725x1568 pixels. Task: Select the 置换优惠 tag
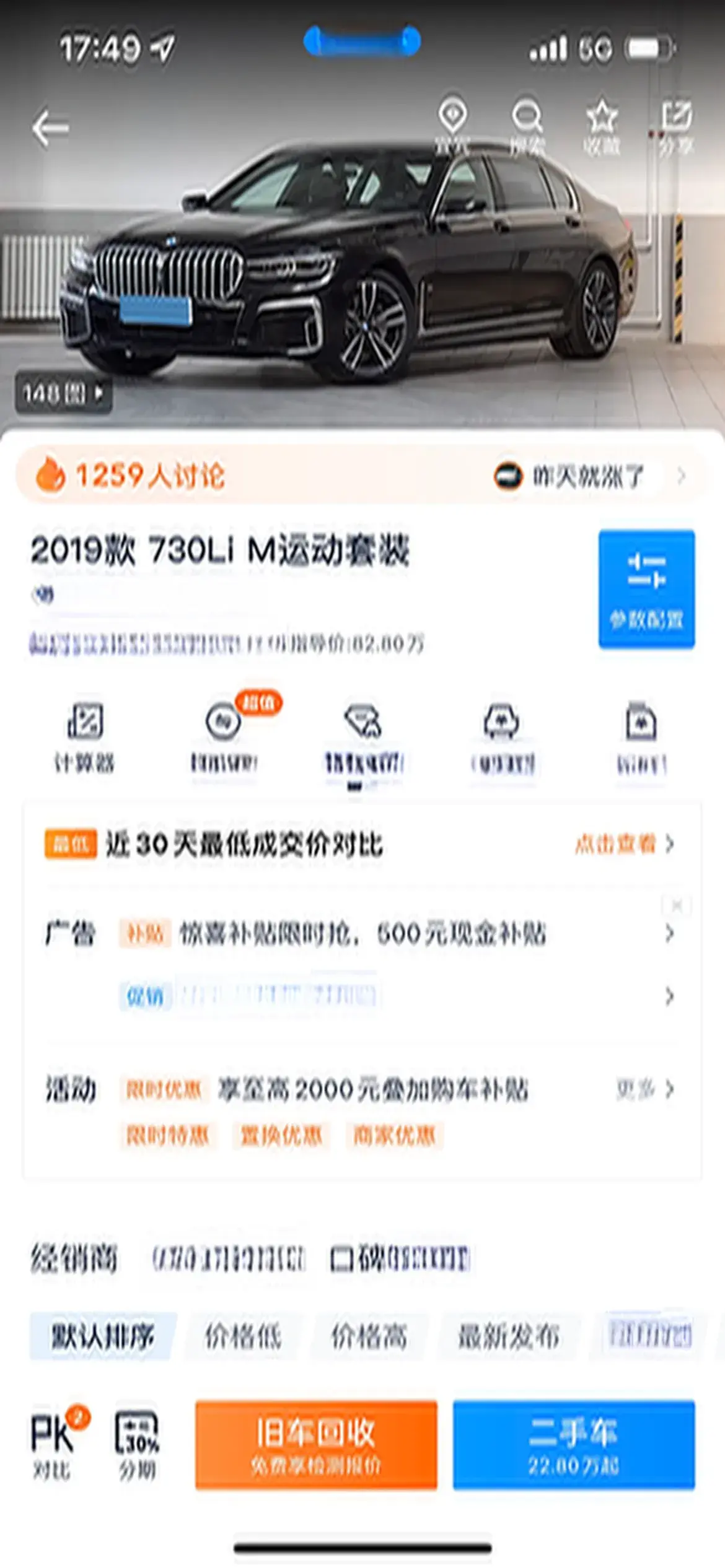pos(281,1135)
